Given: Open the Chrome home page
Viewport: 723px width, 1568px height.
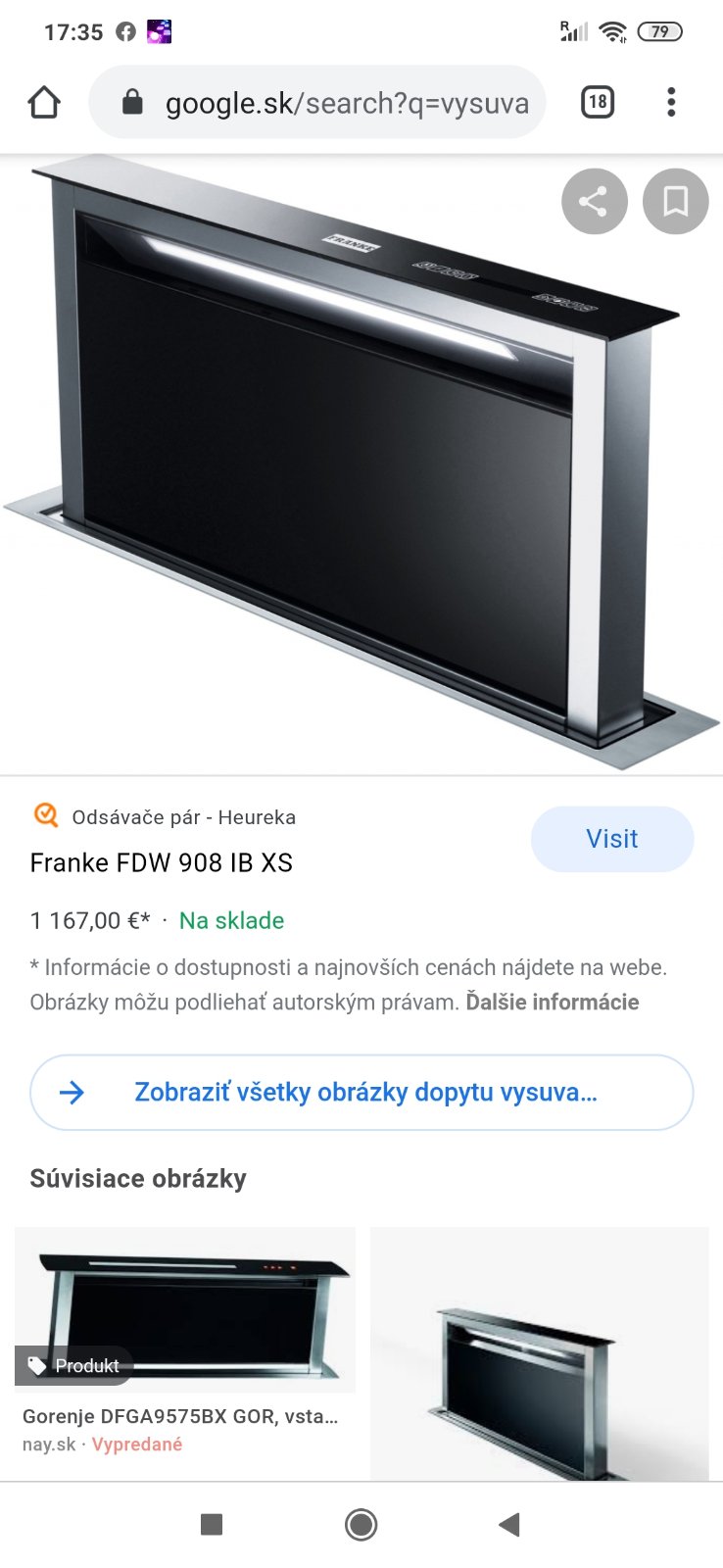Looking at the screenshot, I should [x=44, y=102].
